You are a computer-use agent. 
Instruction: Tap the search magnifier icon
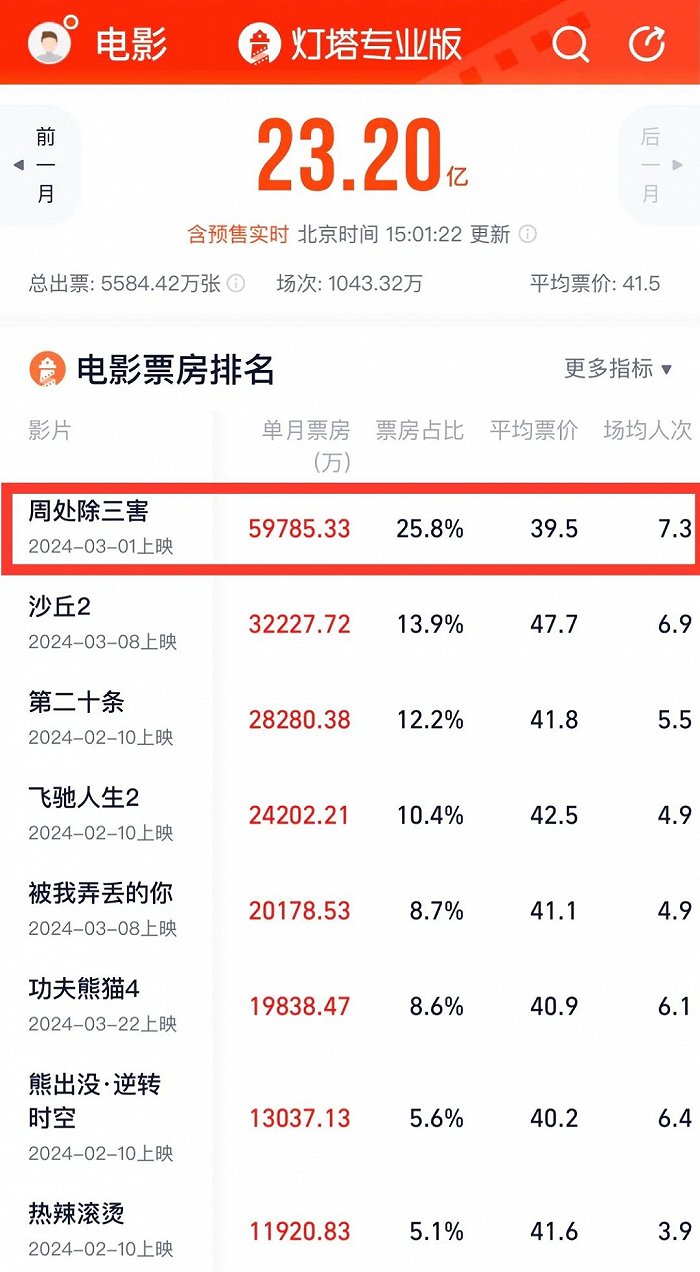click(571, 43)
